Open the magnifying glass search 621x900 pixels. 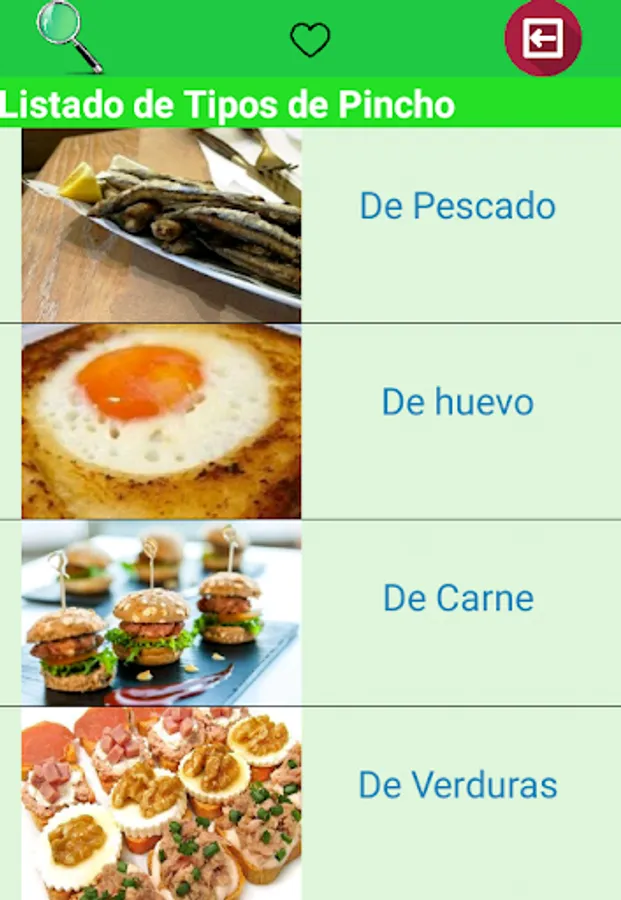tap(68, 35)
